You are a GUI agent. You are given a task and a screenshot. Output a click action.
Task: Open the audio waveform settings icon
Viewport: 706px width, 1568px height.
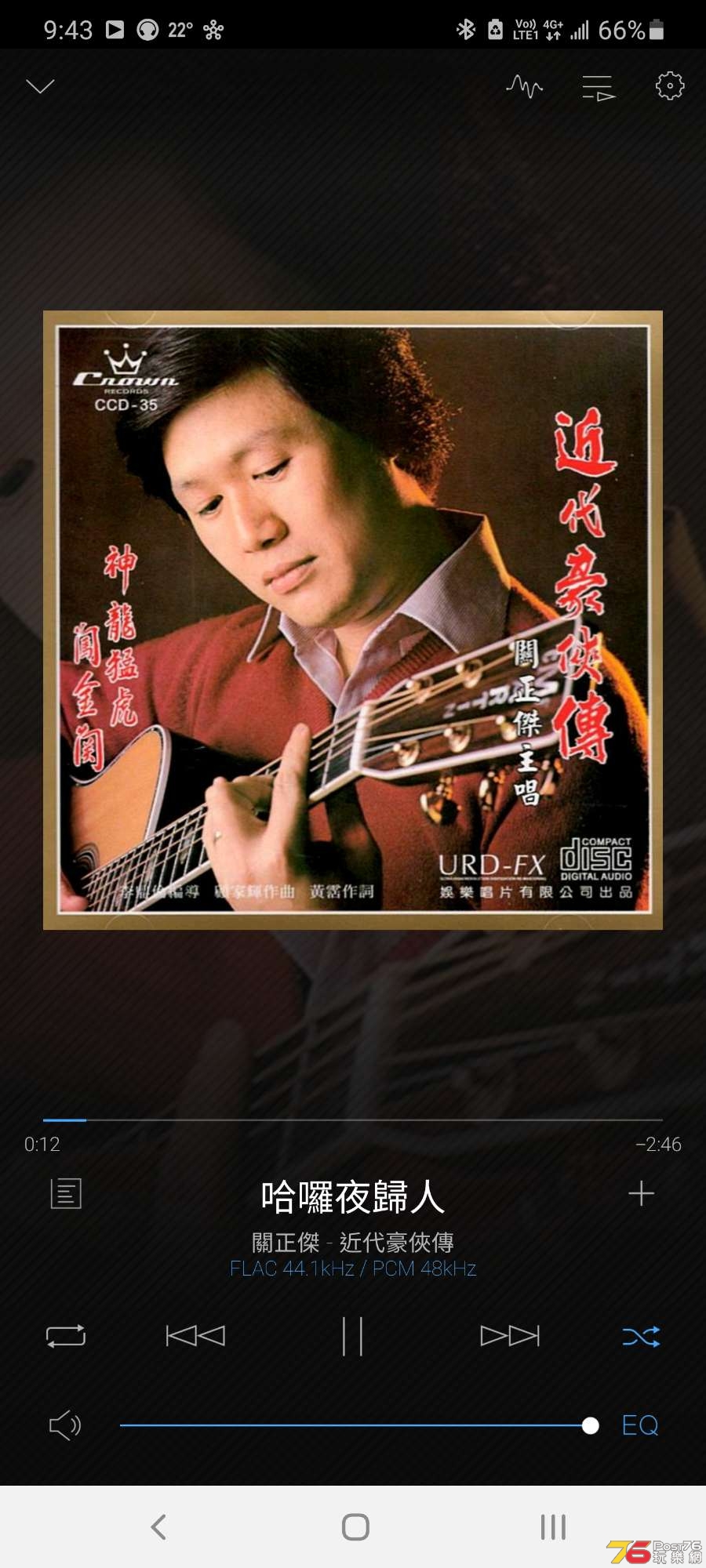[x=524, y=86]
